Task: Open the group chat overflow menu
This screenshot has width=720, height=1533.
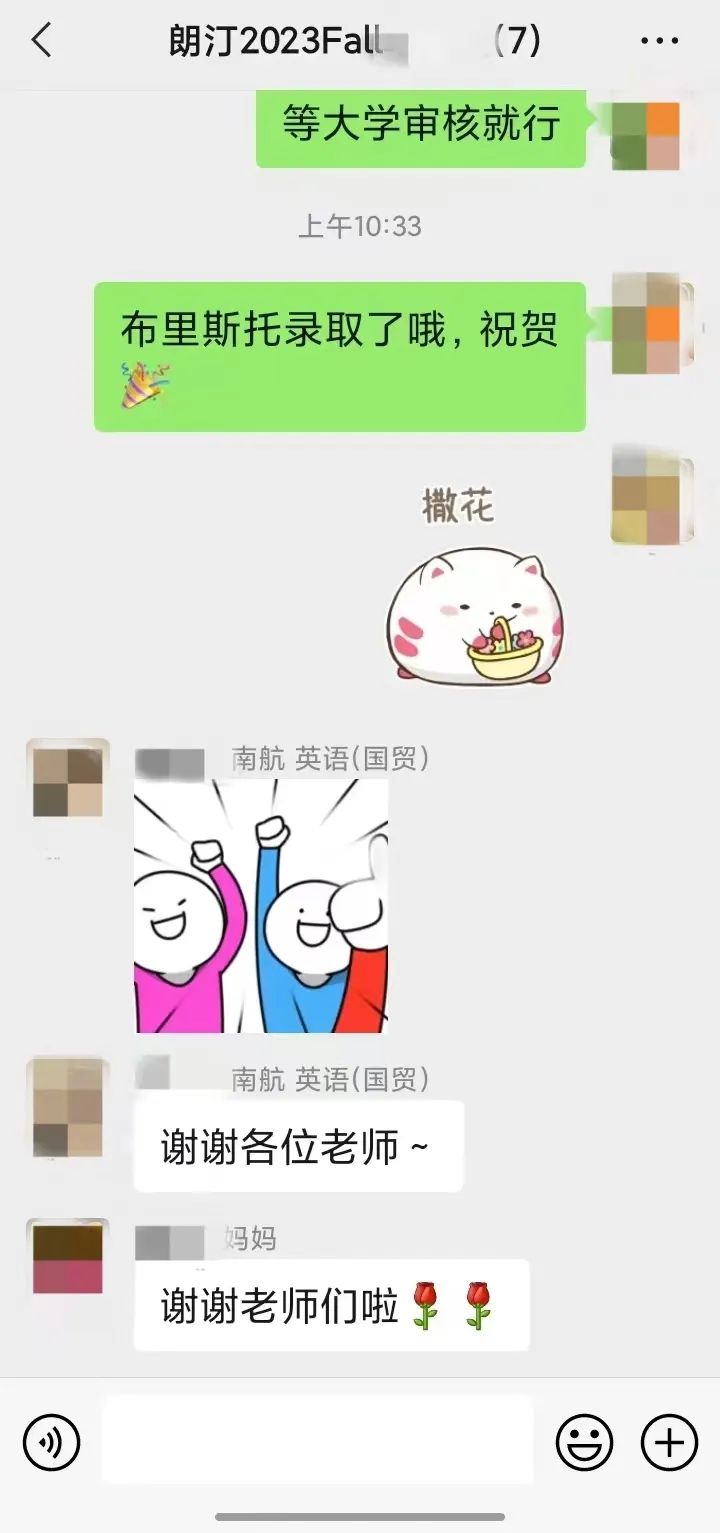Action: tap(659, 41)
